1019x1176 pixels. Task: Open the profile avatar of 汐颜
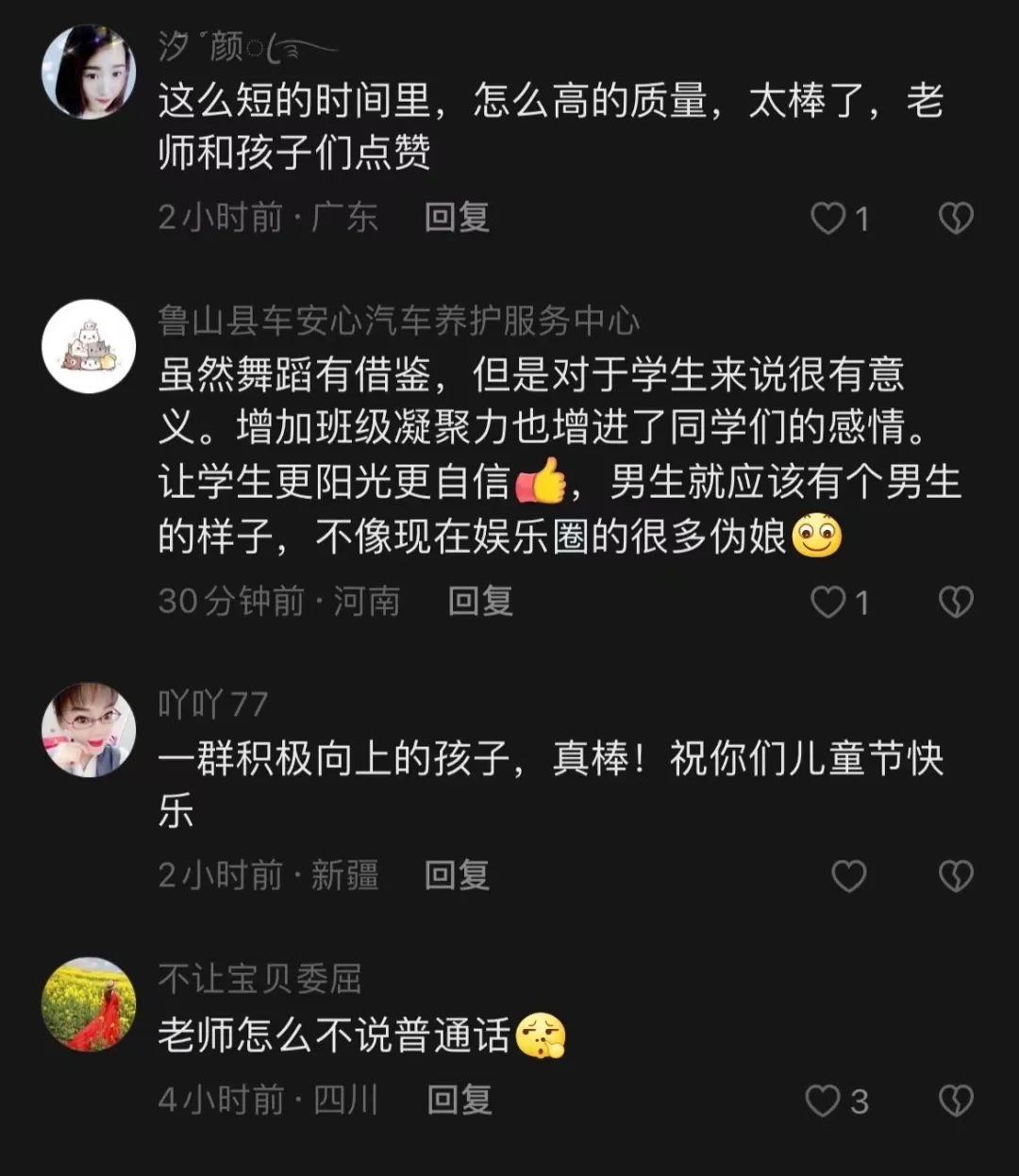click(x=89, y=73)
